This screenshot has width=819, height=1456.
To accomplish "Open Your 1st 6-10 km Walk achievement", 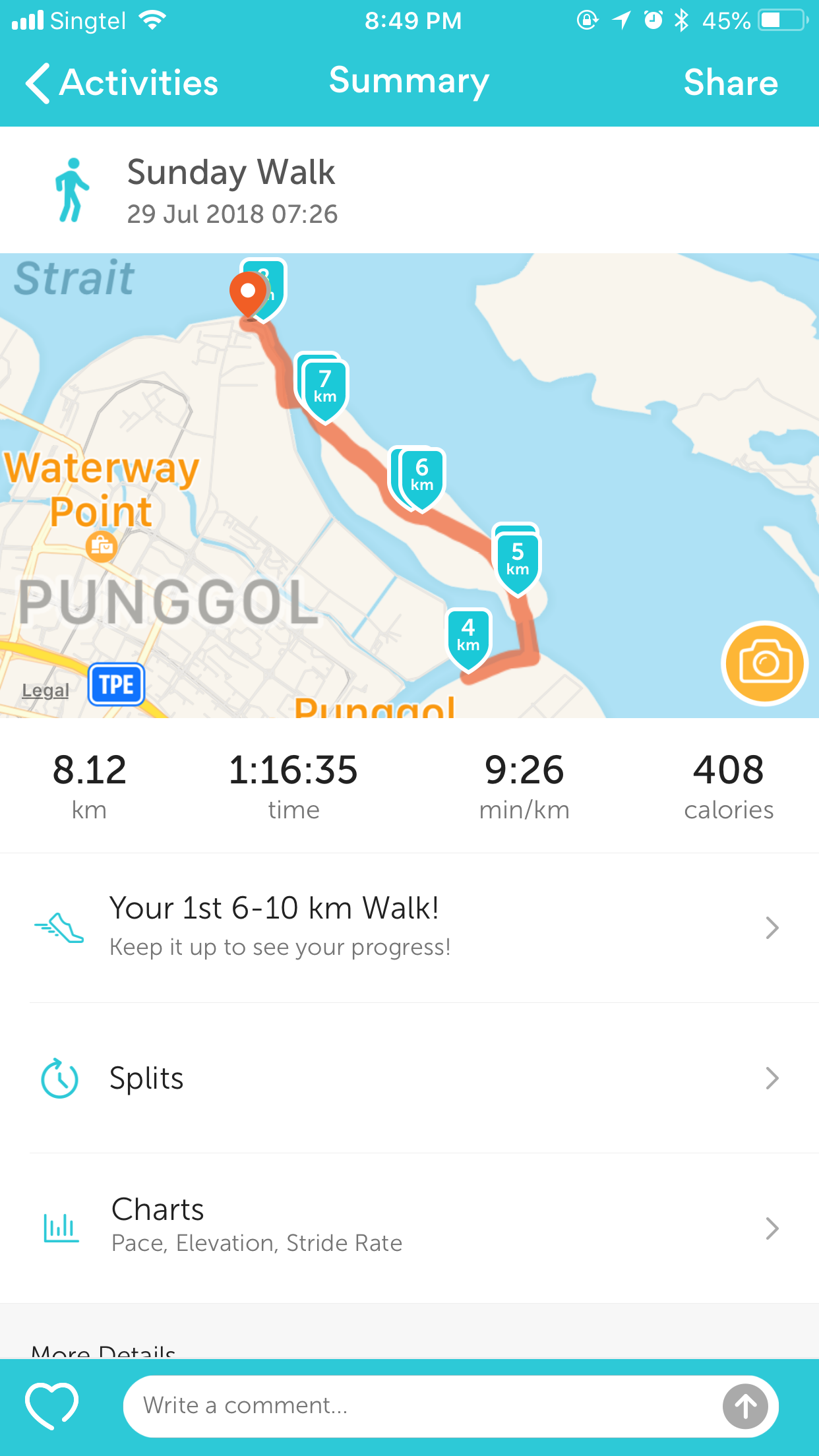I will coord(409,928).
